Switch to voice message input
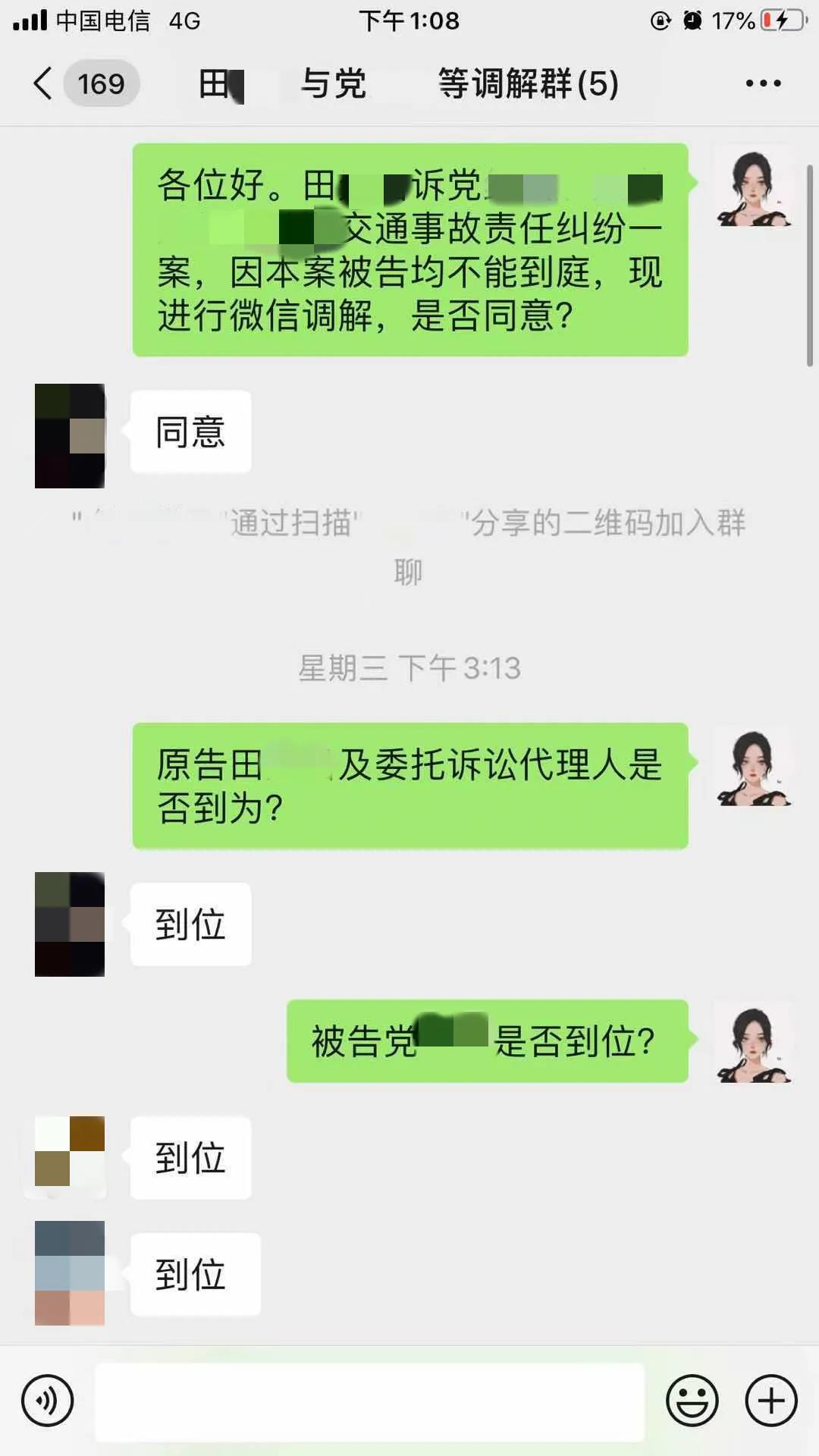Screen dimensions: 819x1456 pos(47,1401)
